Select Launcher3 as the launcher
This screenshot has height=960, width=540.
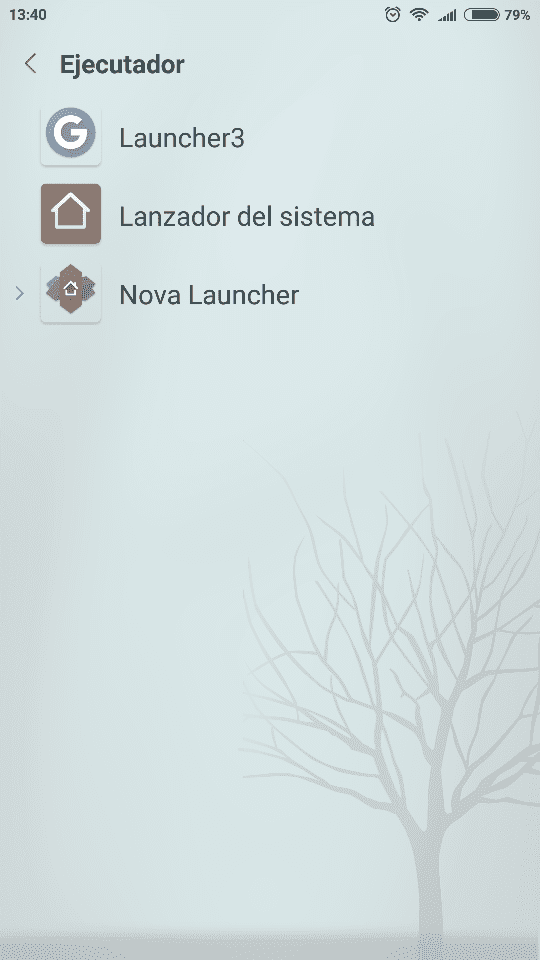270,137
